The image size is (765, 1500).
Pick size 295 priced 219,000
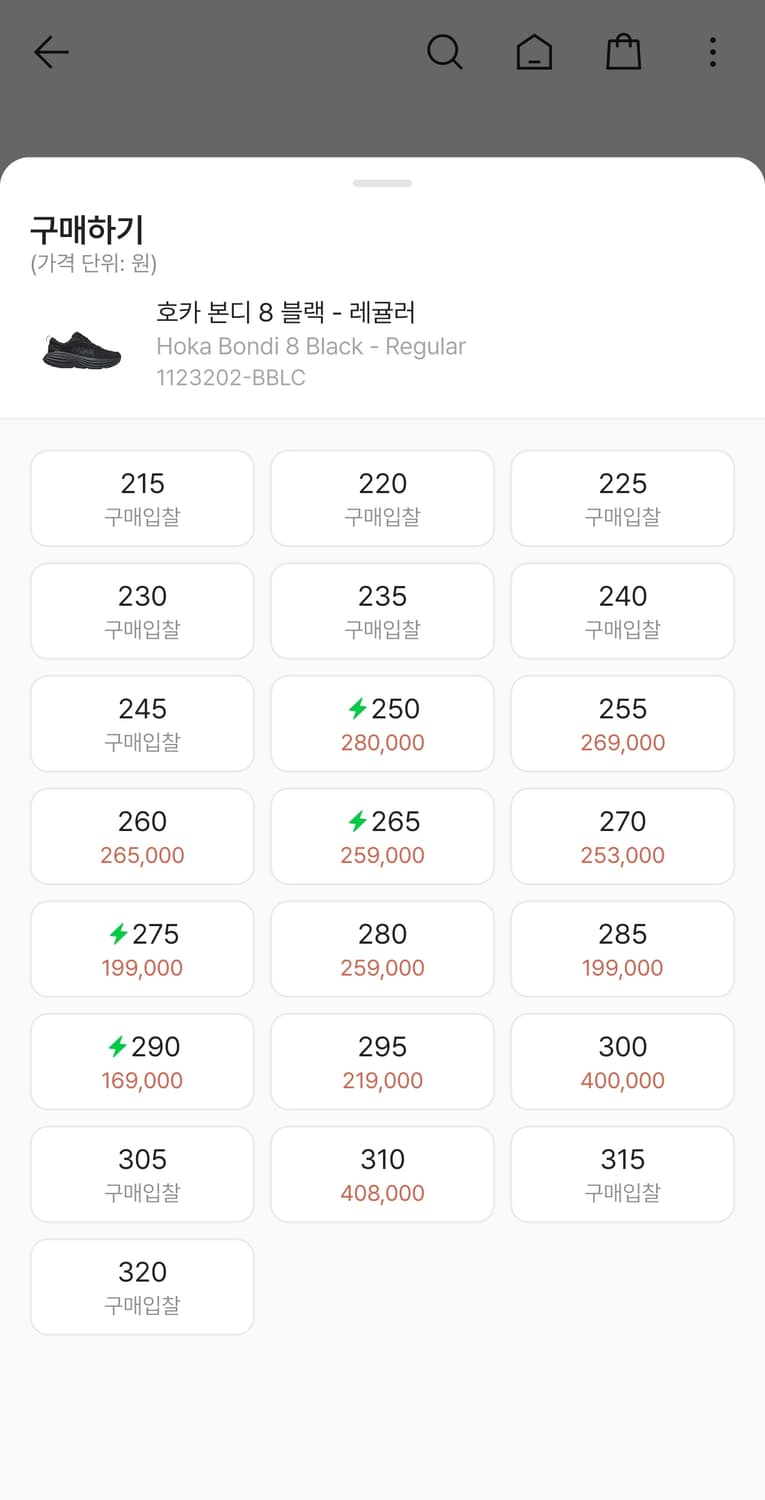[x=382, y=1061]
